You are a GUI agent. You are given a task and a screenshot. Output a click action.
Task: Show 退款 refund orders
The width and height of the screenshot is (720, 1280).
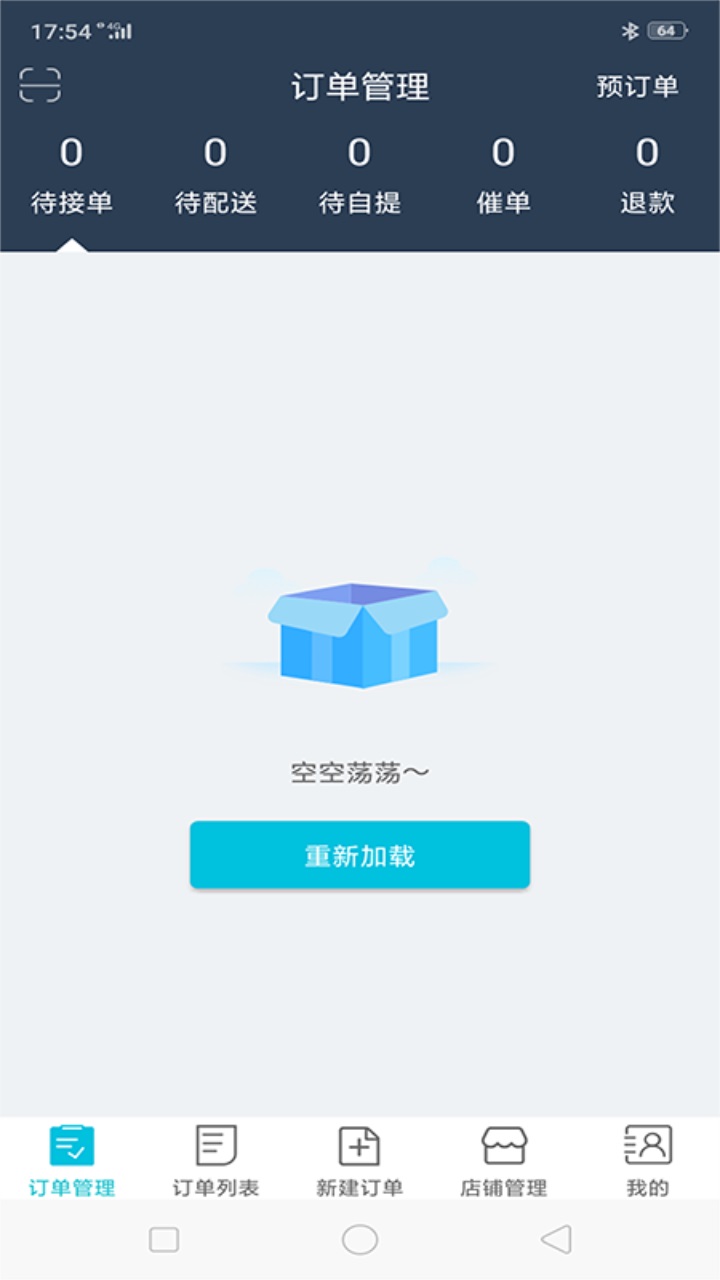point(647,177)
